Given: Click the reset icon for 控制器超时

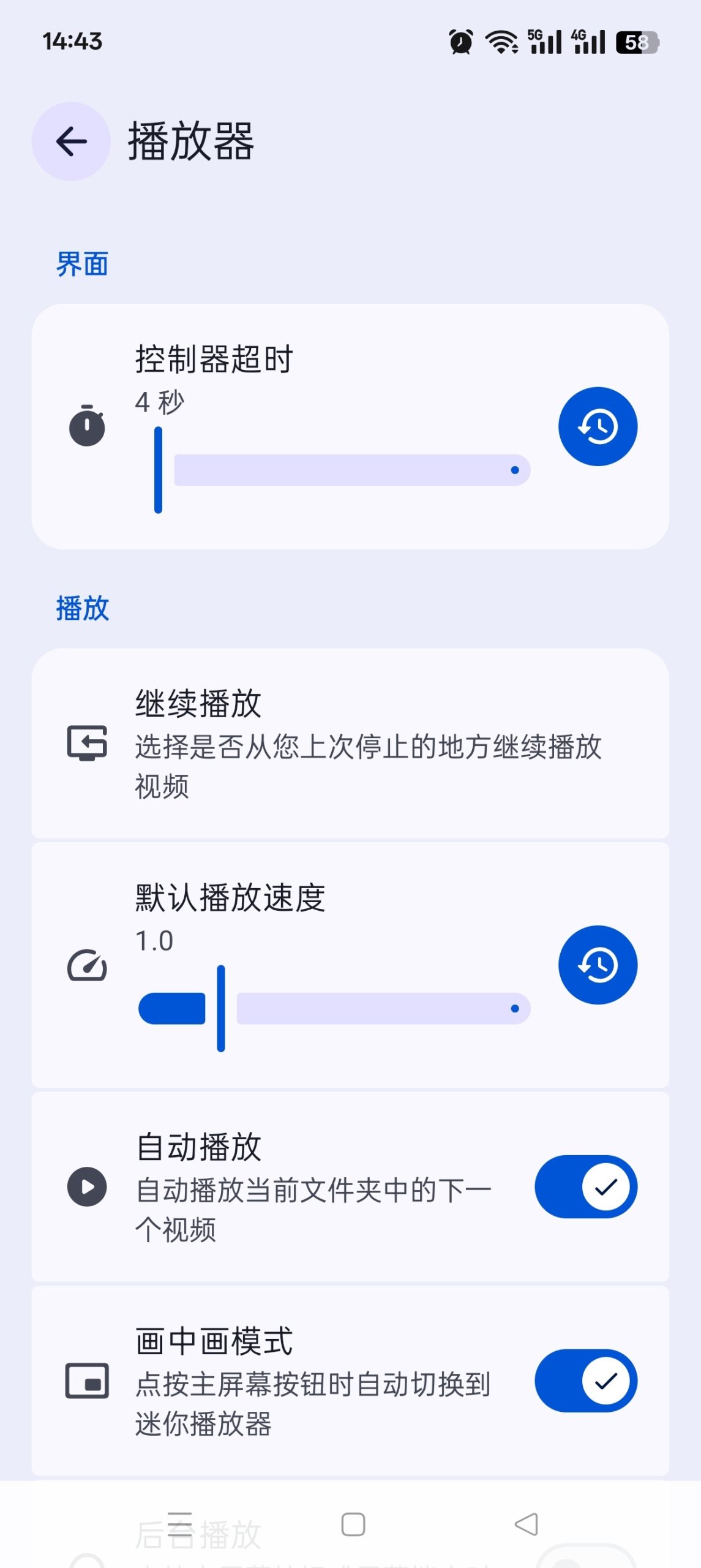Looking at the screenshot, I should (x=597, y=426).
